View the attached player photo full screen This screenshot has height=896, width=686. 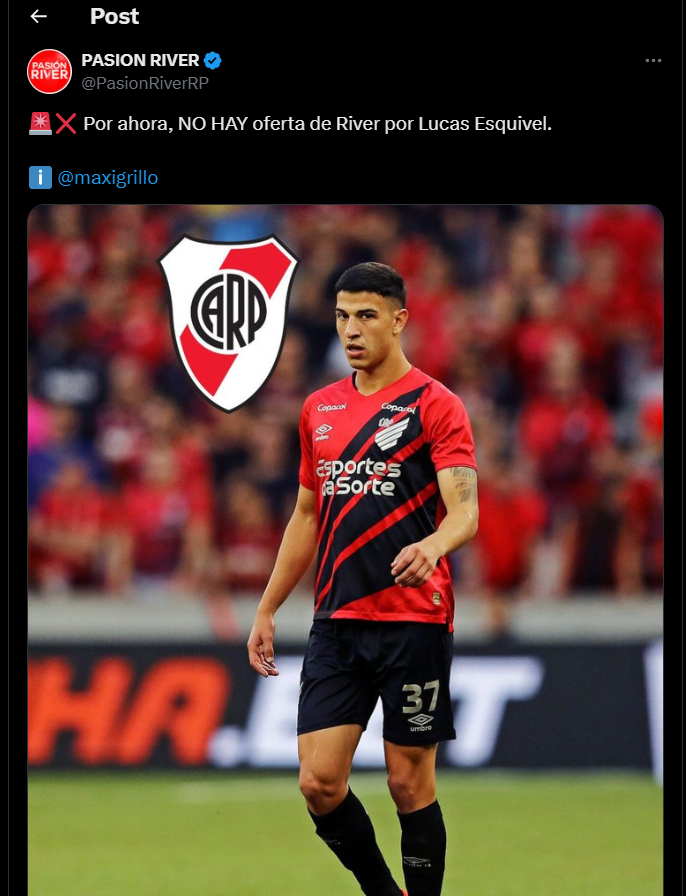(x=345, y=550)
